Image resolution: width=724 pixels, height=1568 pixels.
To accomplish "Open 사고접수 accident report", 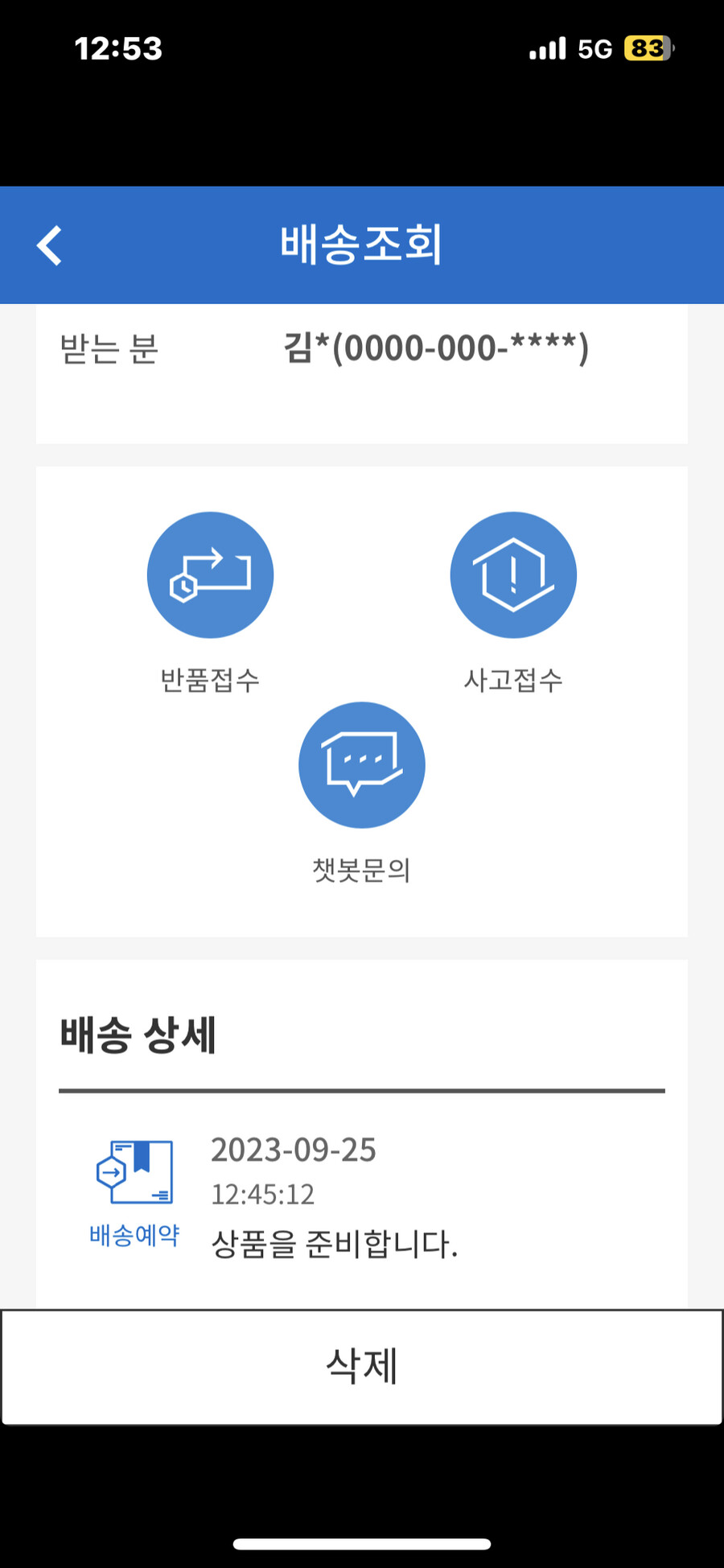I will (513, 576).
